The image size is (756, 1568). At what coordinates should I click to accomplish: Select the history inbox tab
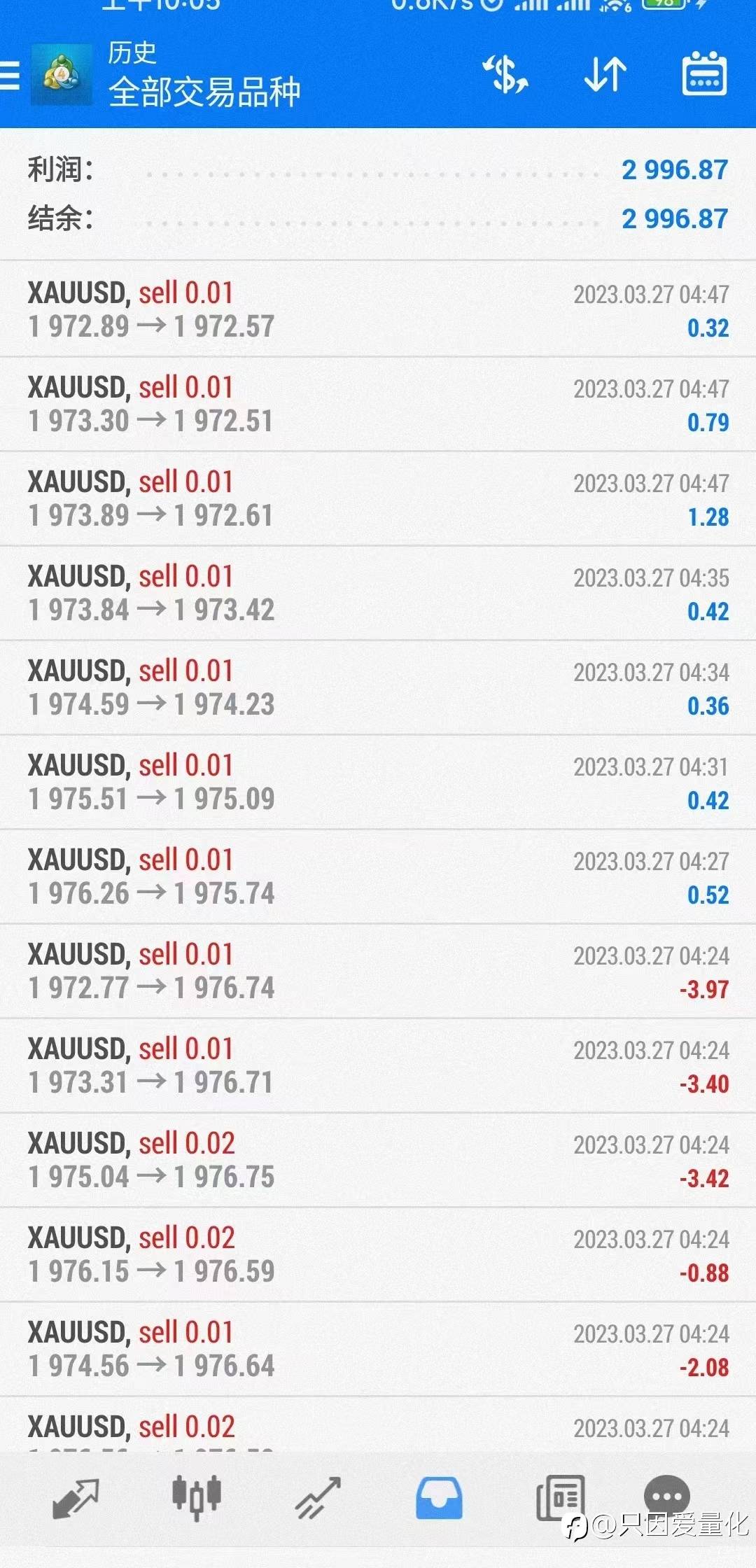tap(439, 1498)
